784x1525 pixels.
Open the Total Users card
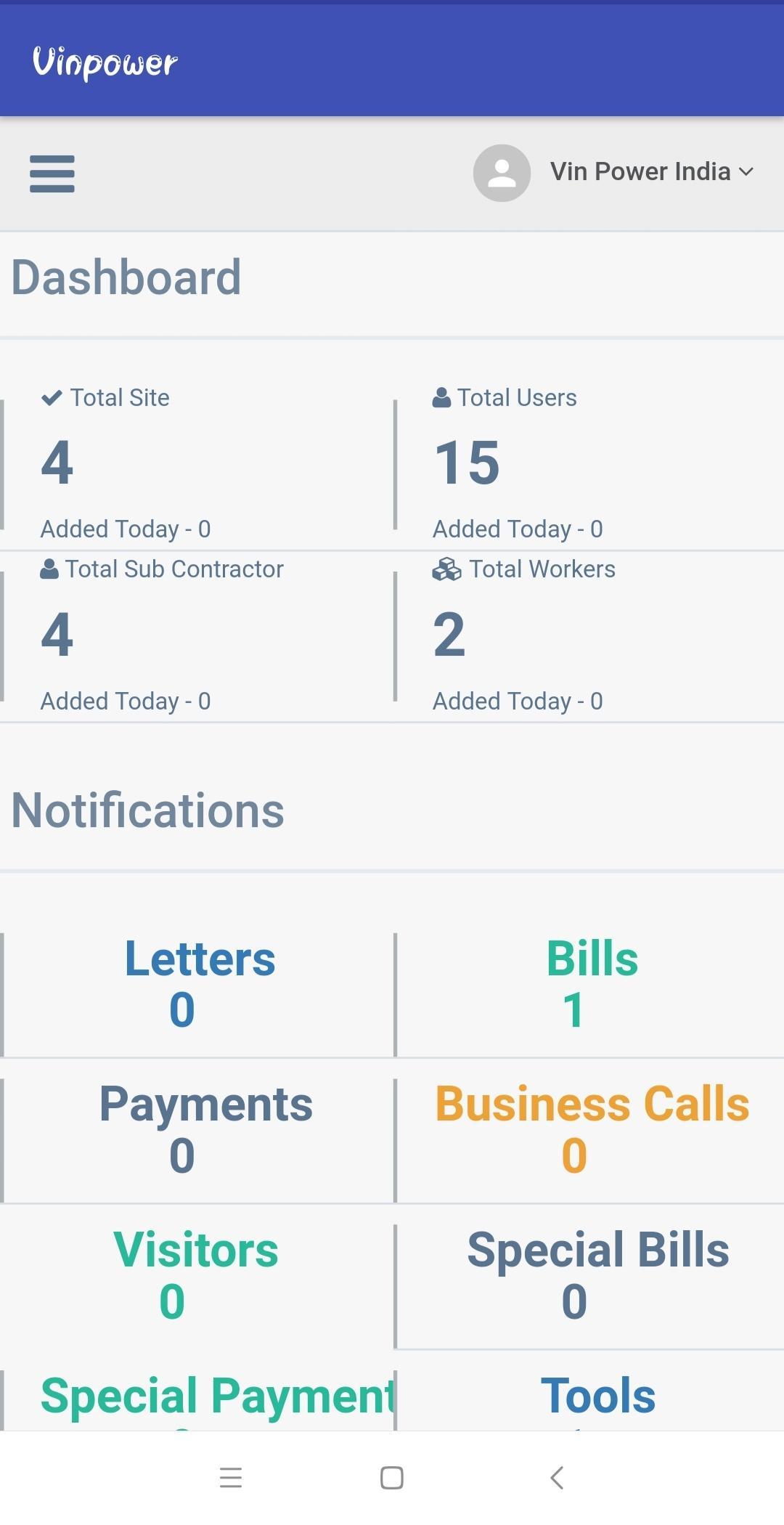click(x=588, y=463)
